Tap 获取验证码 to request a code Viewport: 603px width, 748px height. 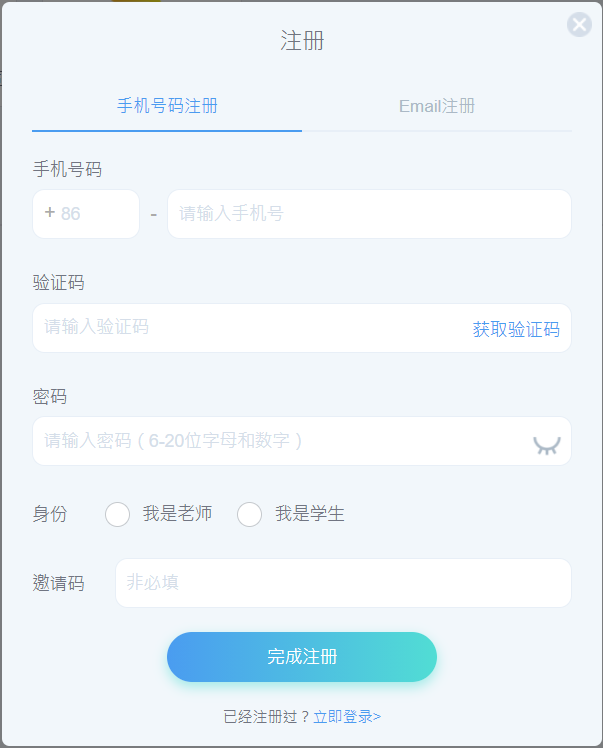(516, 329)
